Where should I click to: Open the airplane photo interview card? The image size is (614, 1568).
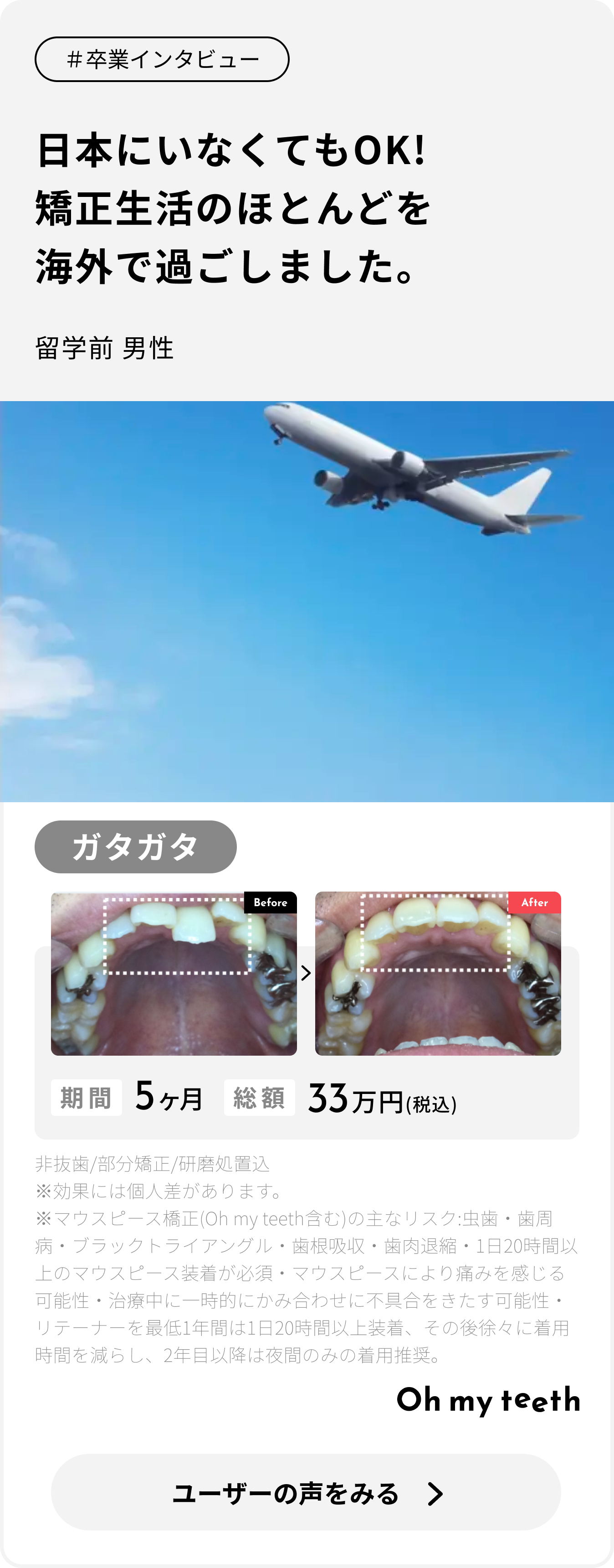coord(307,601)
